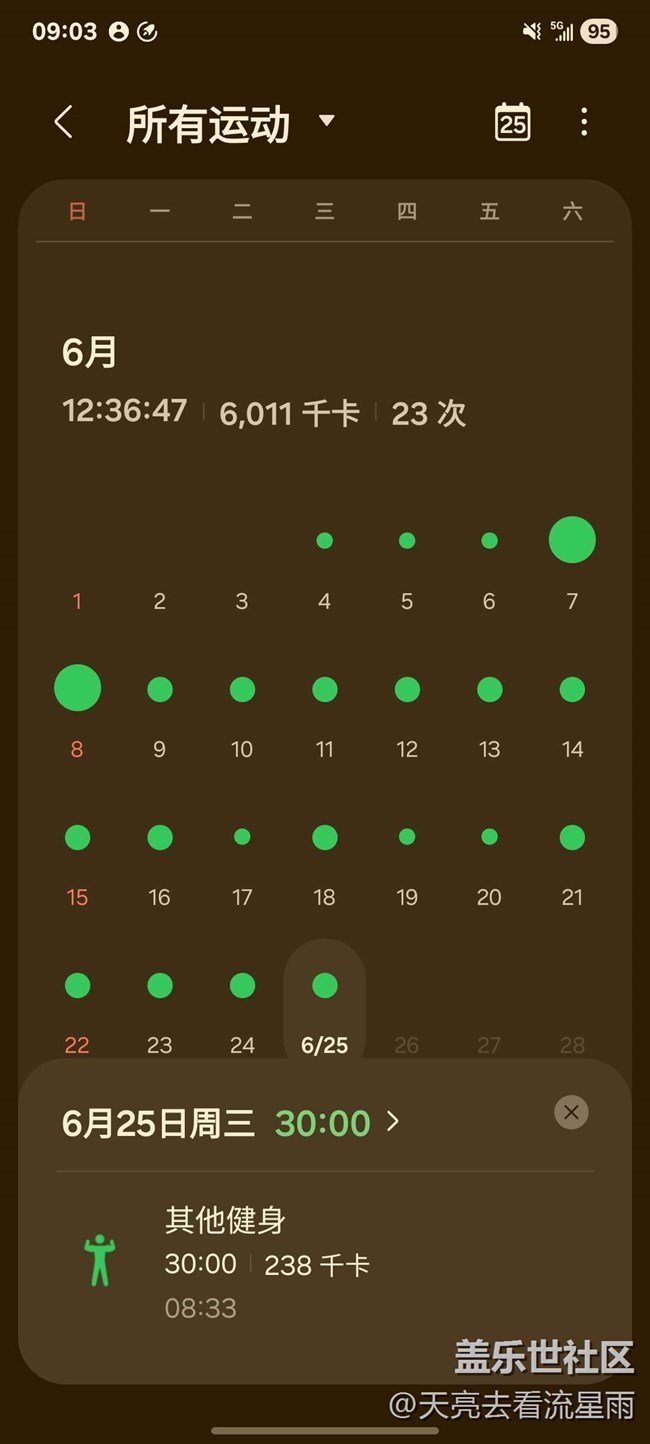This screenshot has height=1444, width=650.
Task: Select June 7 in the calendar
Action: coord(572,565)
